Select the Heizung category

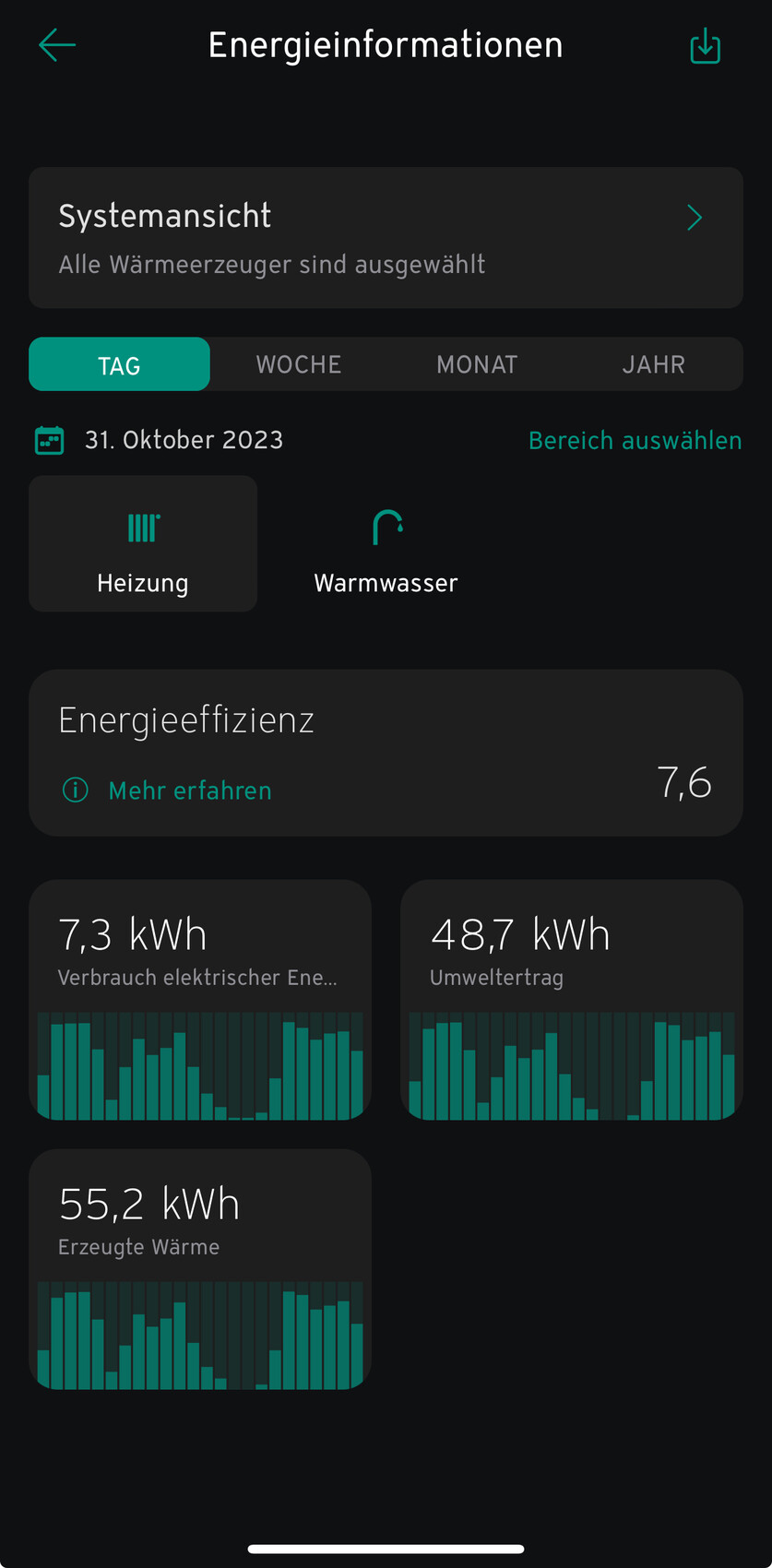(143, 544)
